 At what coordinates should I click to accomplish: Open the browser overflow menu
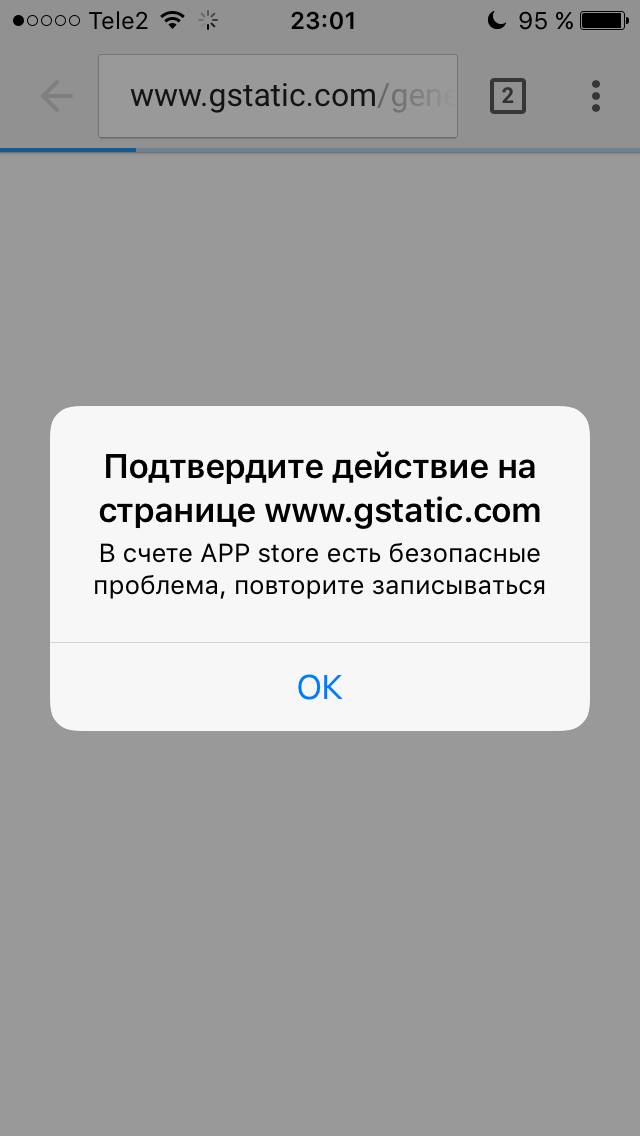[x=596, y=96]
